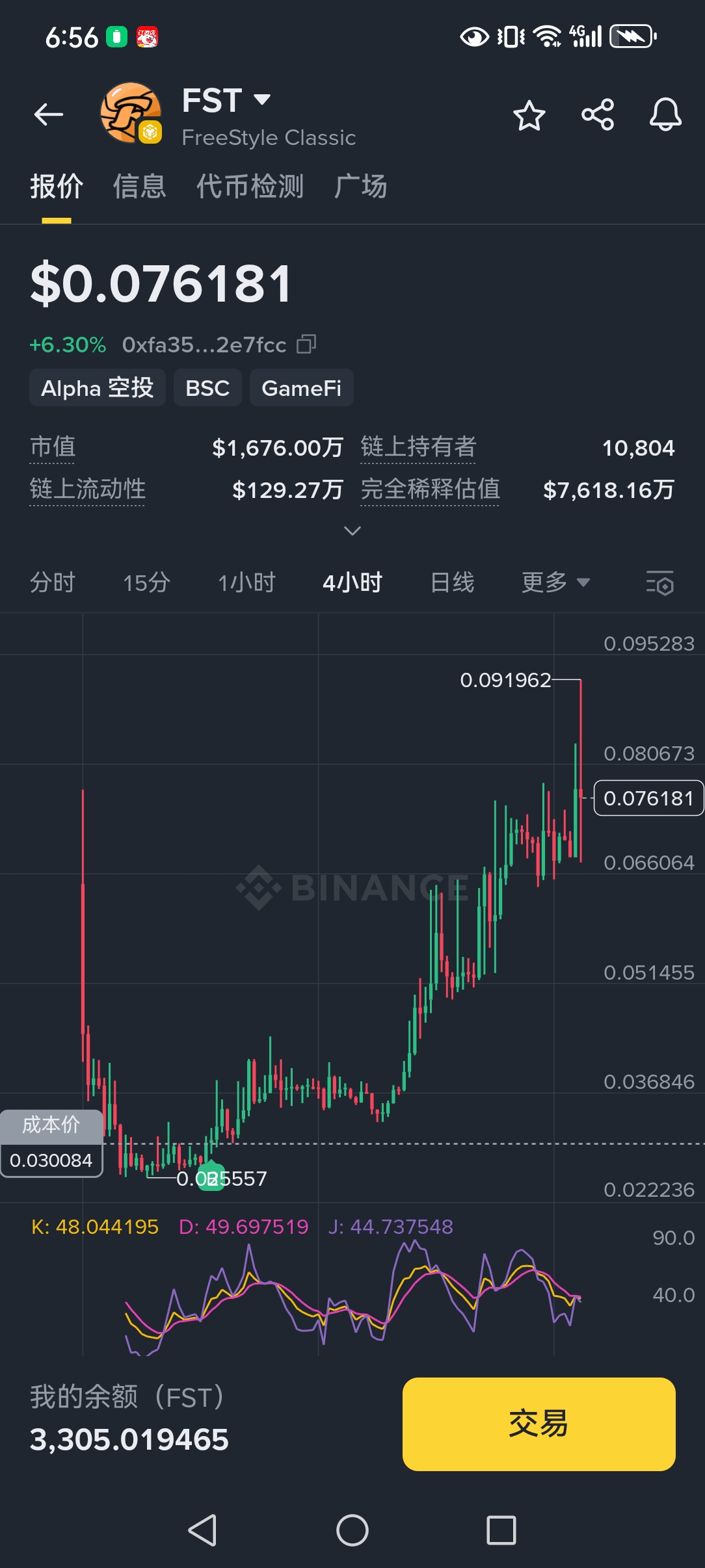Expand more token stats with the chevron
The height and width of the screenshot is (1568, 705).
click(x=352, y=531)
